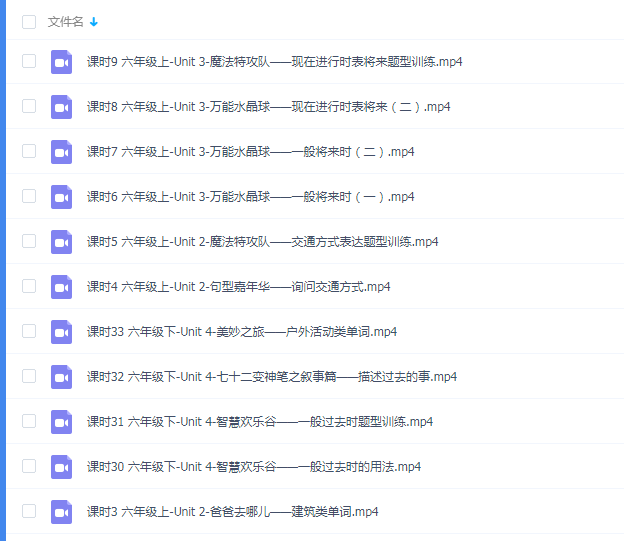Open 课时3 建筑类单词.mp4
Image resolution: width=624 pixels, height=541 pixels.
pos(232,512)
